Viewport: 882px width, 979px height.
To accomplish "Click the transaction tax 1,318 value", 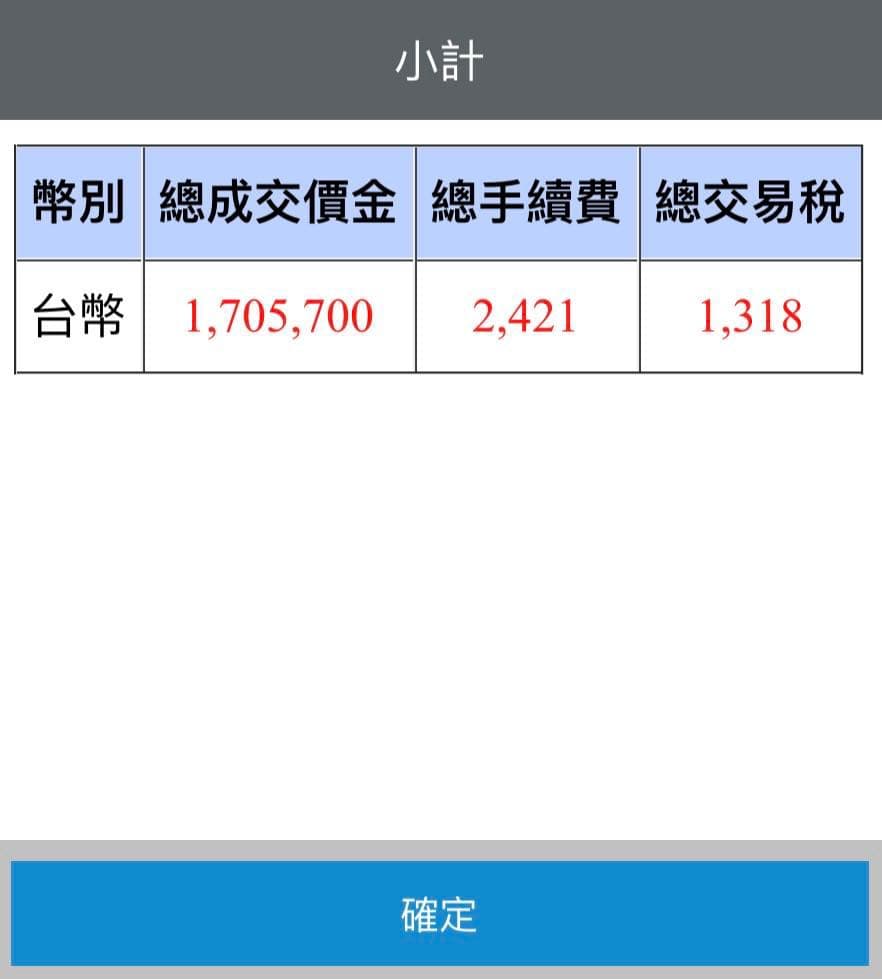I will point(750,317).
